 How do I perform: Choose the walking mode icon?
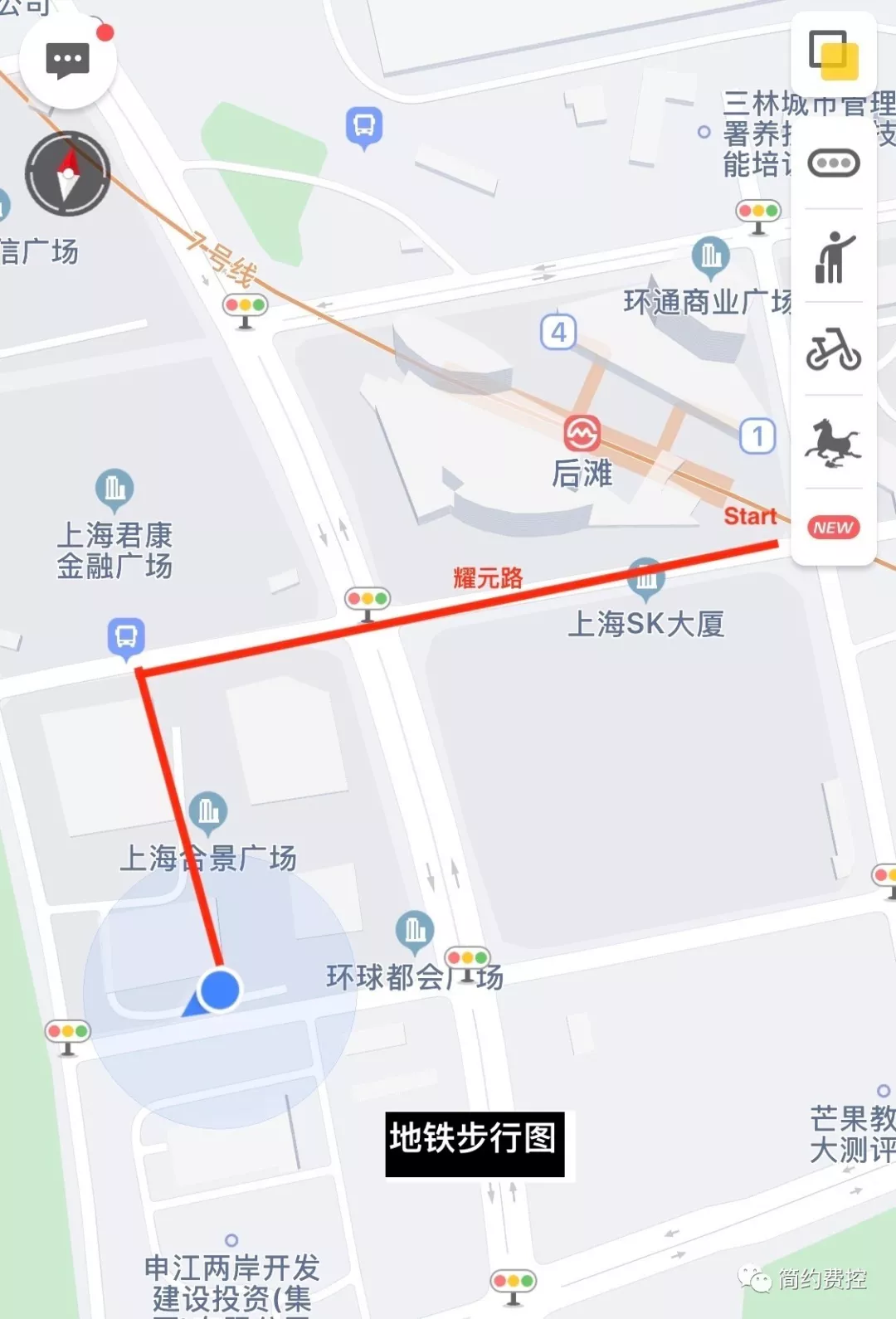(x=833, y=257)
